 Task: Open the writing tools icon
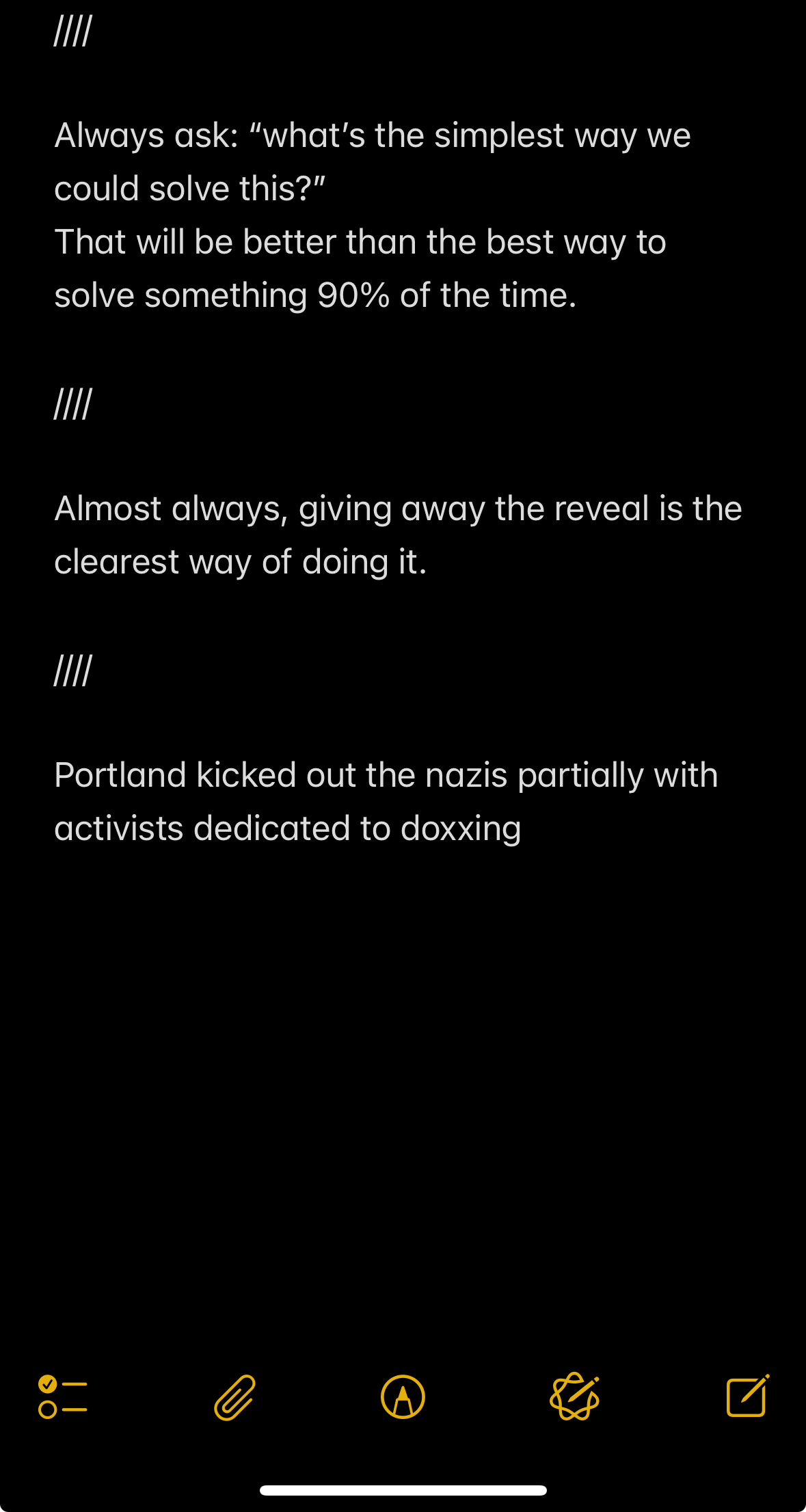pyautogui.click(x=574, y=1397)
